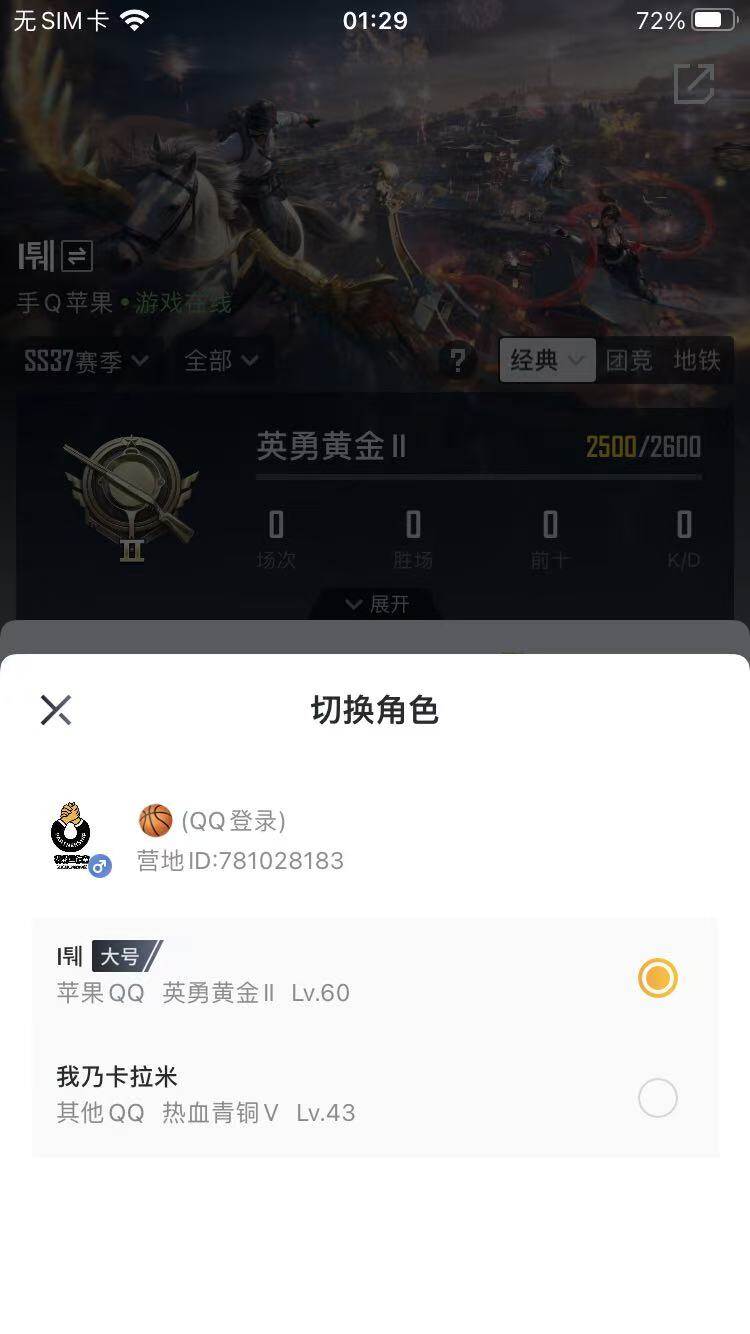Close the 切换角色 dialog
The width and height of the screenshot is (750, 1334).
click(55, 709)
